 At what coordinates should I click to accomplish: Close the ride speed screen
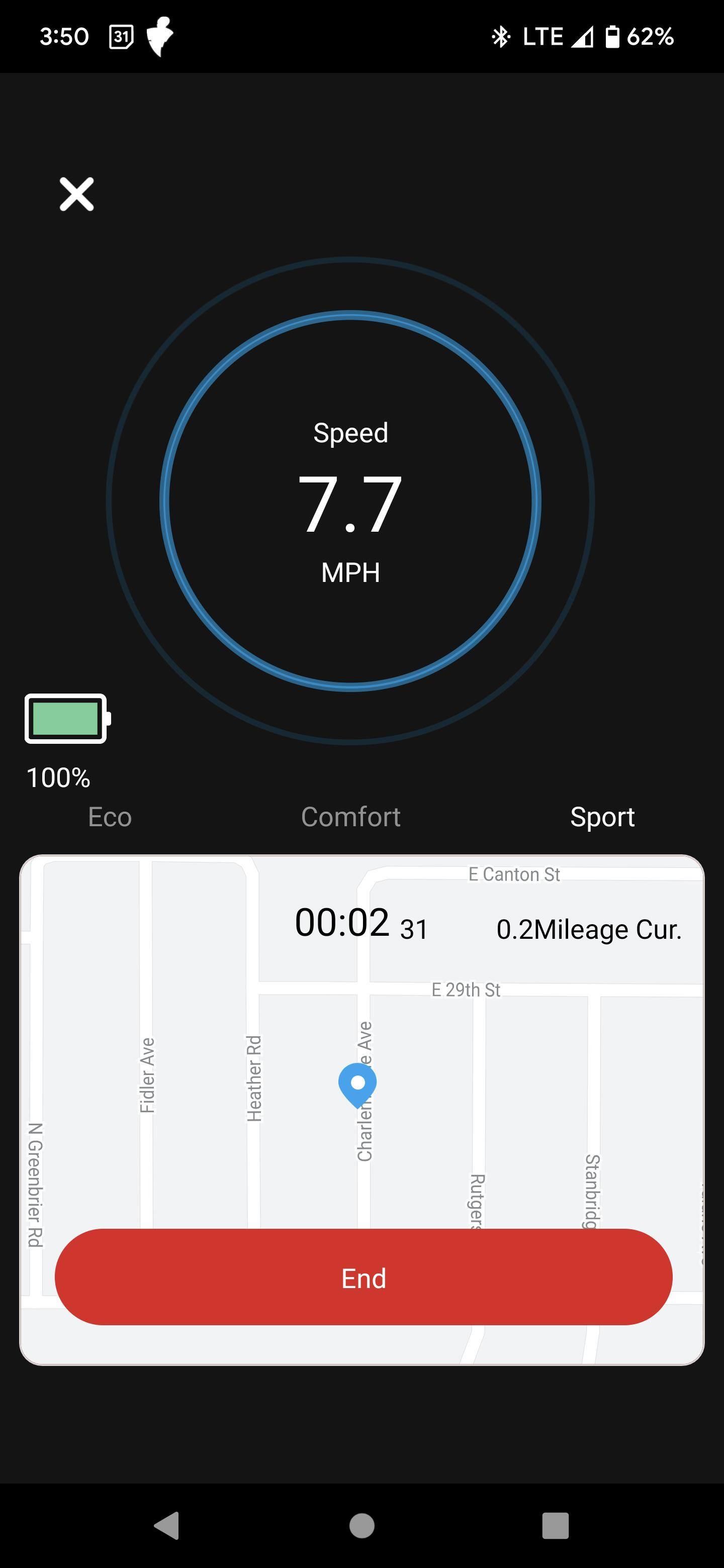click(x=77, y=194)
